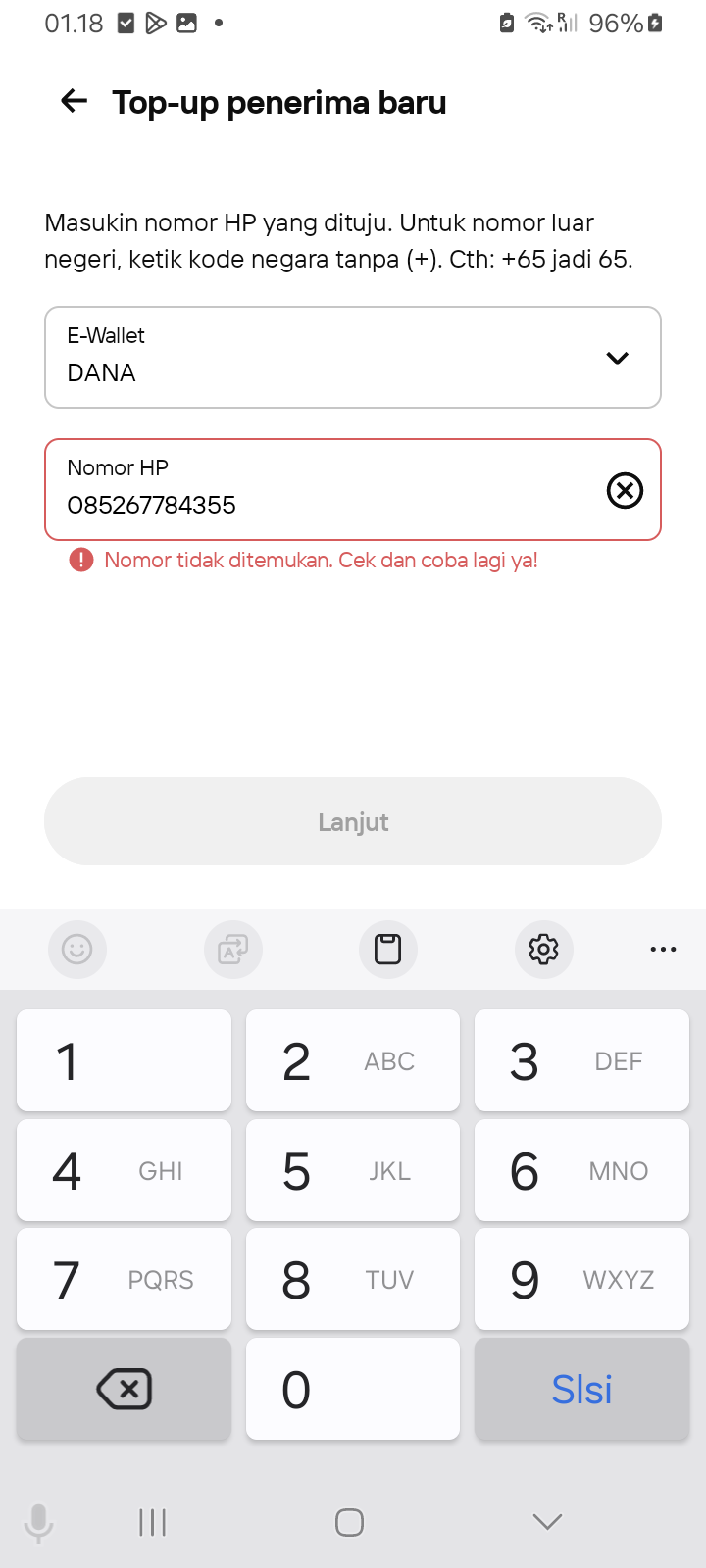
Task: Type digit 5 on the keypad
Action: (352, 1170)
